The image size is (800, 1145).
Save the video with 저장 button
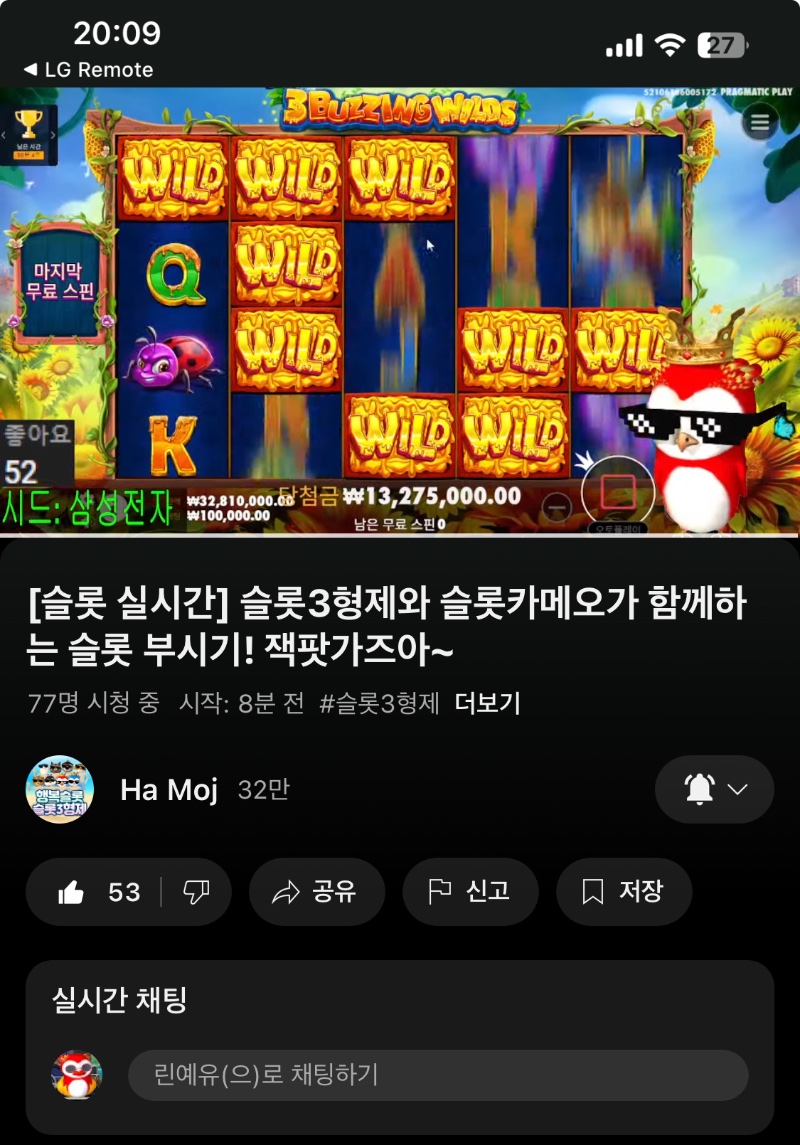click(x=623, y=892)
